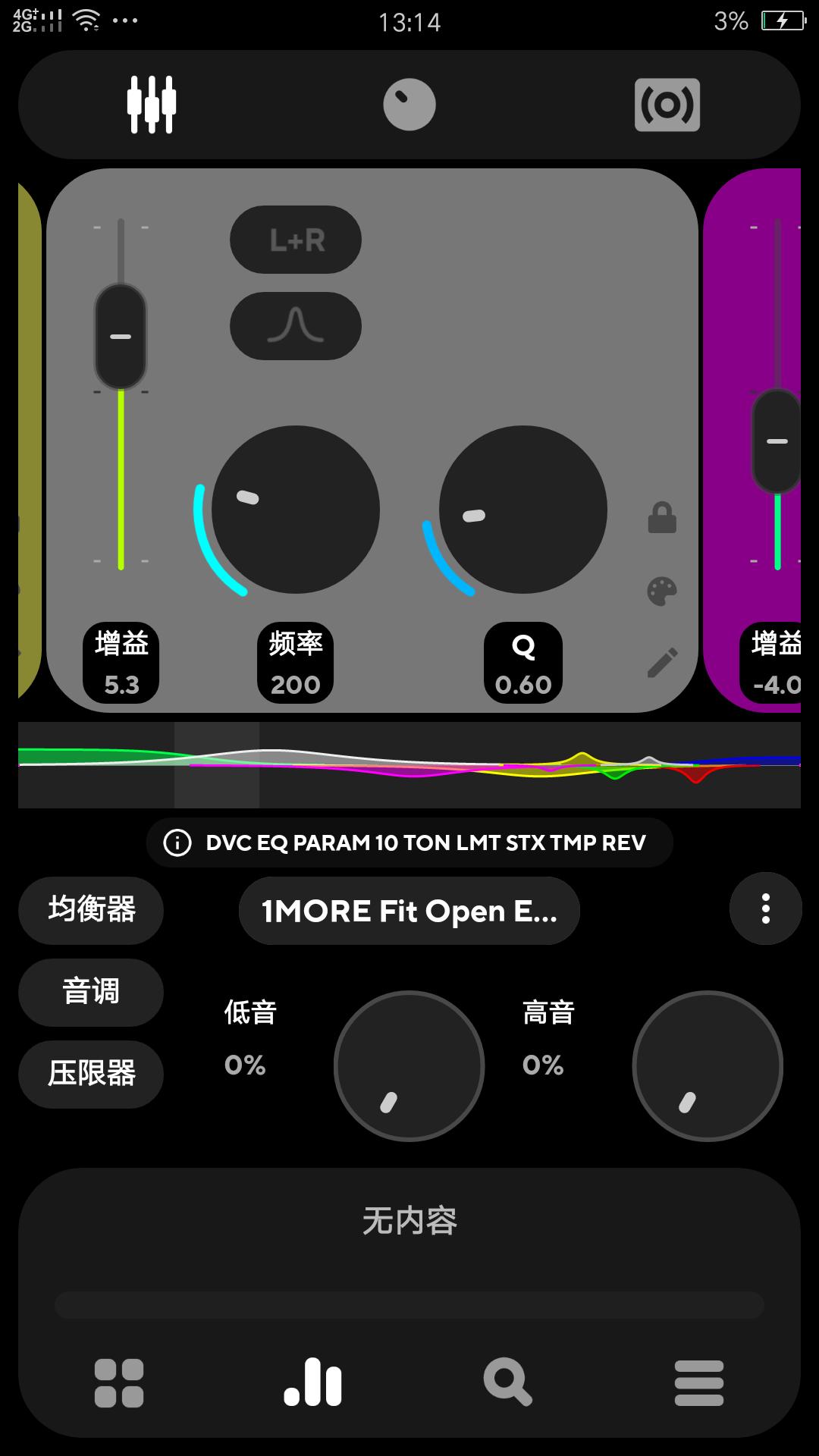Open the surround speaker tab
Viewport: 819px width, 1456px height.
[667, 105]
